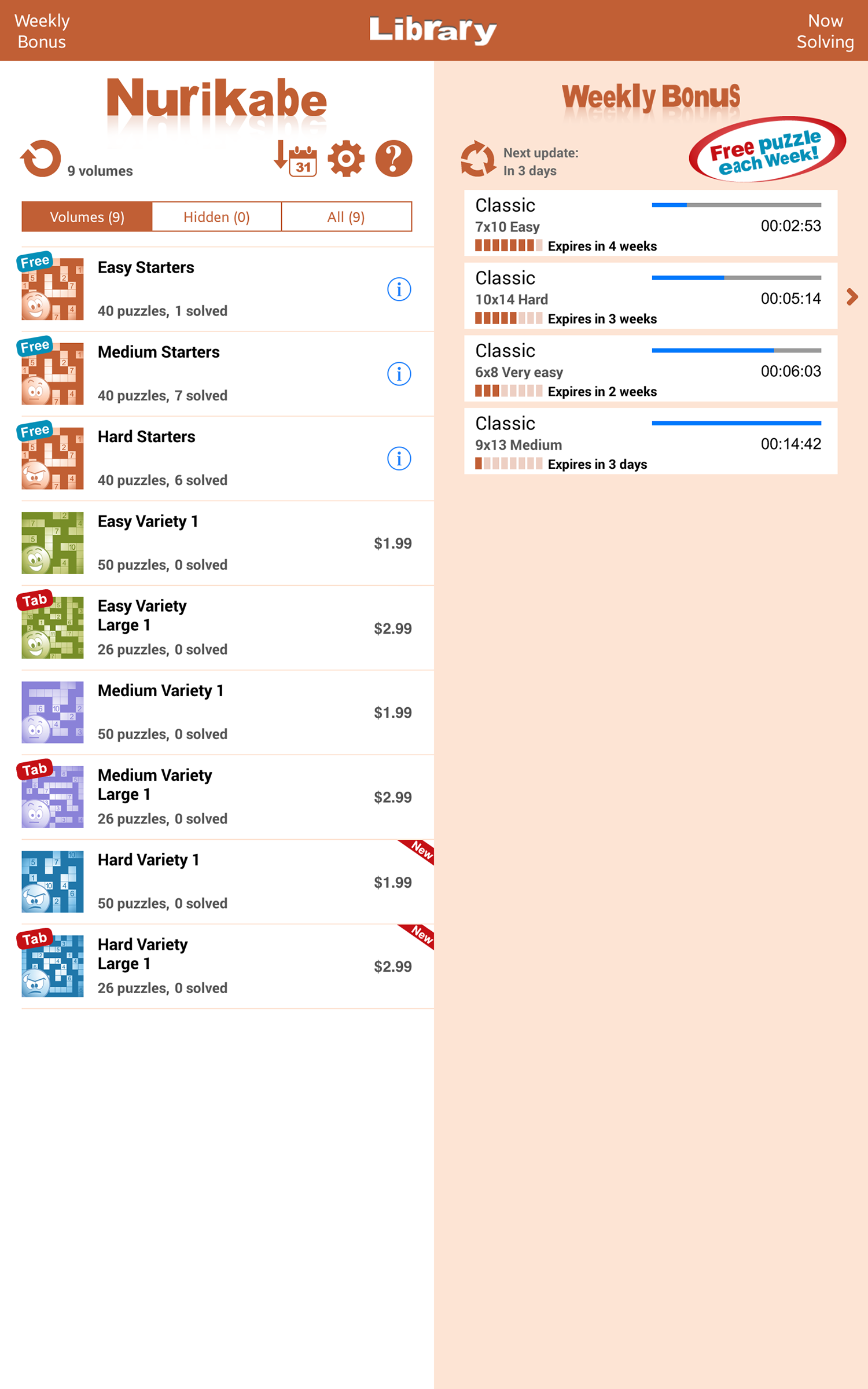The height and width of the screenshot is (1389, 868).
Task: Open the calendar download icon
Action: (296, 159)
